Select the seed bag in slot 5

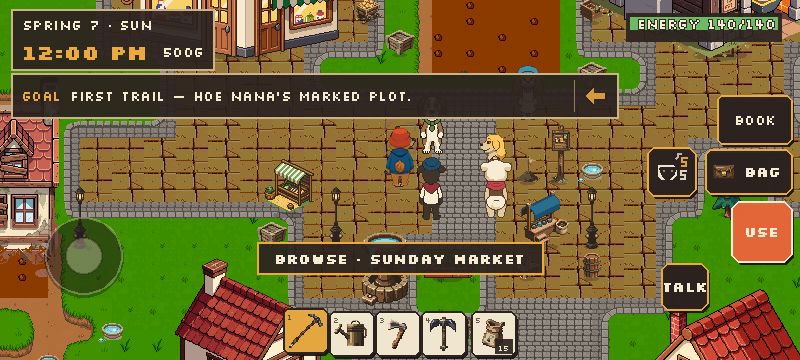pyautogui.click(x=493, y=333)
